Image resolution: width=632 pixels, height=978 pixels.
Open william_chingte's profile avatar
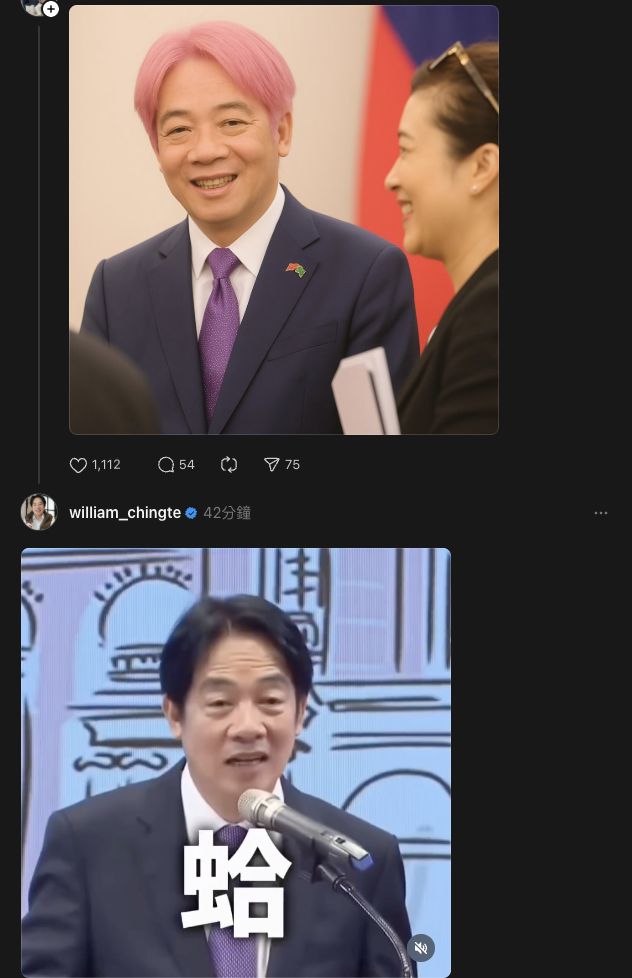pyautogui.click(x=39, y=512)
